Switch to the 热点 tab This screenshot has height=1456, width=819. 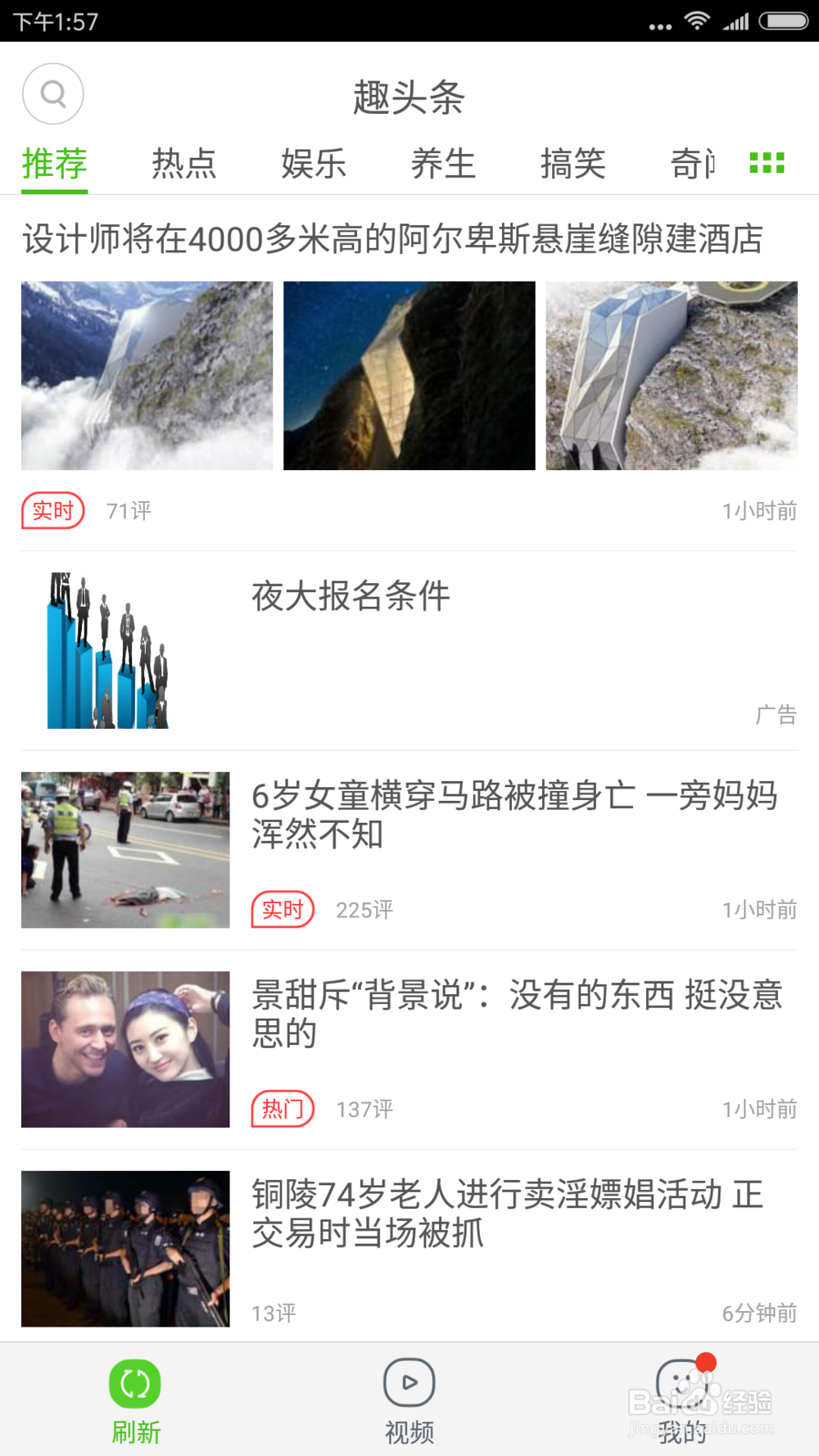tap(183, 163)
